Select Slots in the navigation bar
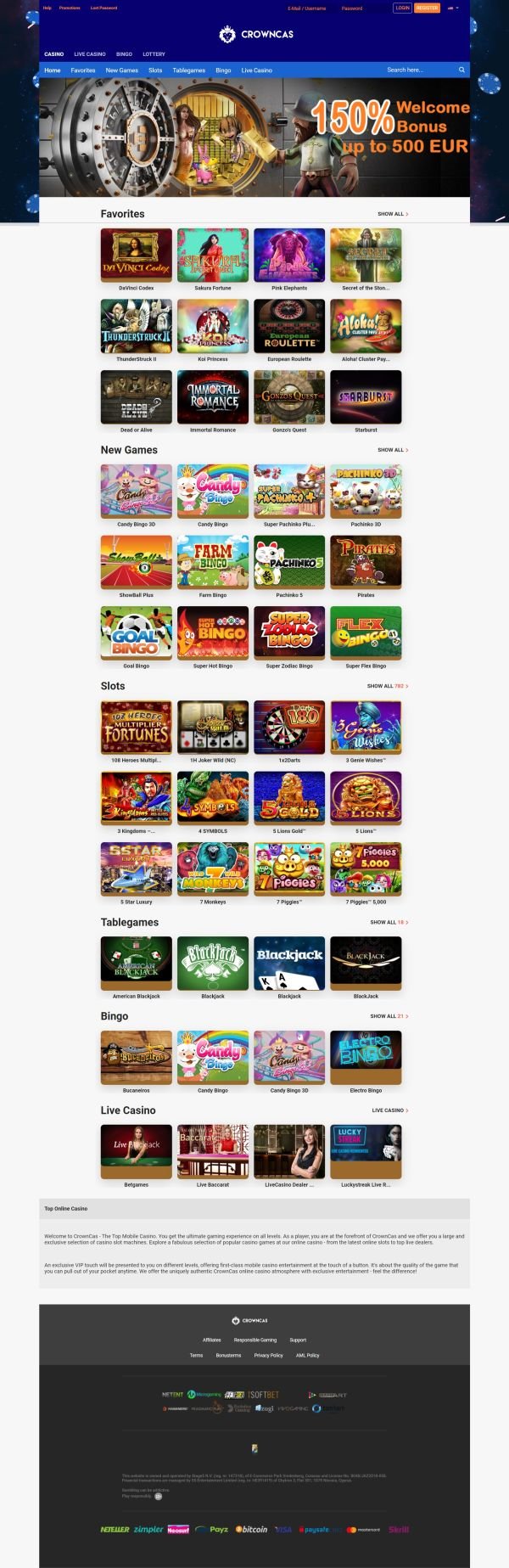Image resolution: width=509 pixels, height=1568 pixels. tap(155, 70)
